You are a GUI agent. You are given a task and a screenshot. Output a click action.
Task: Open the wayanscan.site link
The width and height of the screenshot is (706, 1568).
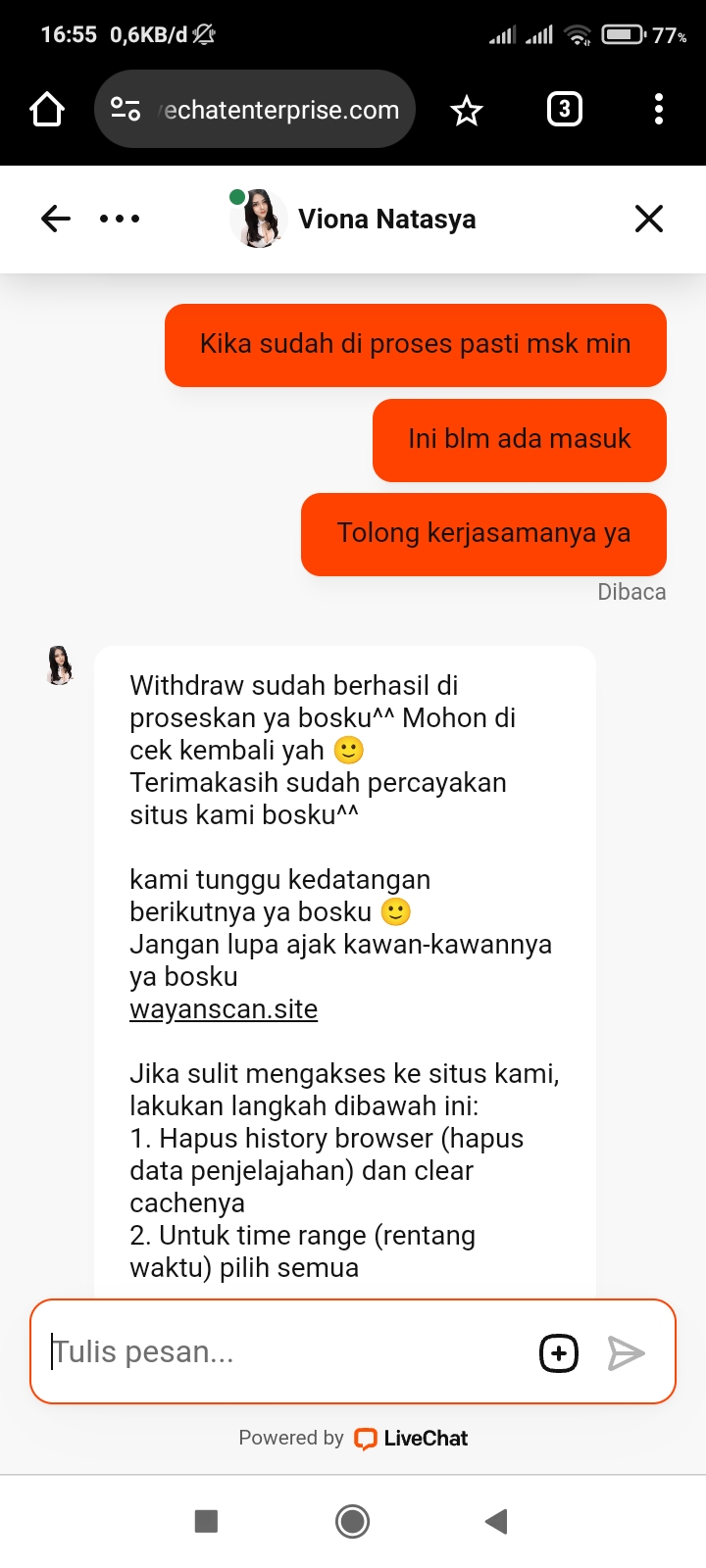[224, 1009]
